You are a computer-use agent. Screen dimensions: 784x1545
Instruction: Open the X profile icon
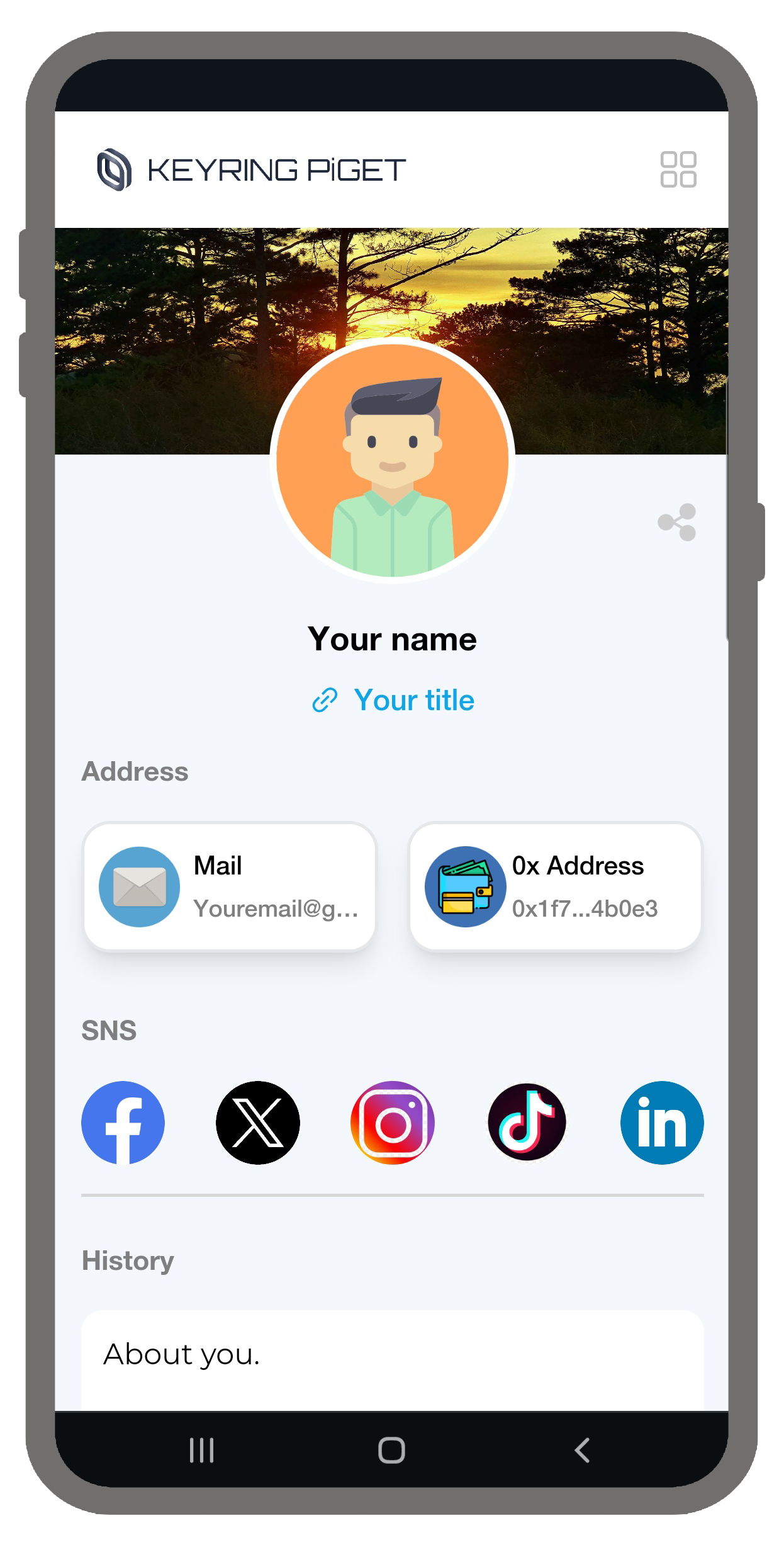tap(258, 1123)
